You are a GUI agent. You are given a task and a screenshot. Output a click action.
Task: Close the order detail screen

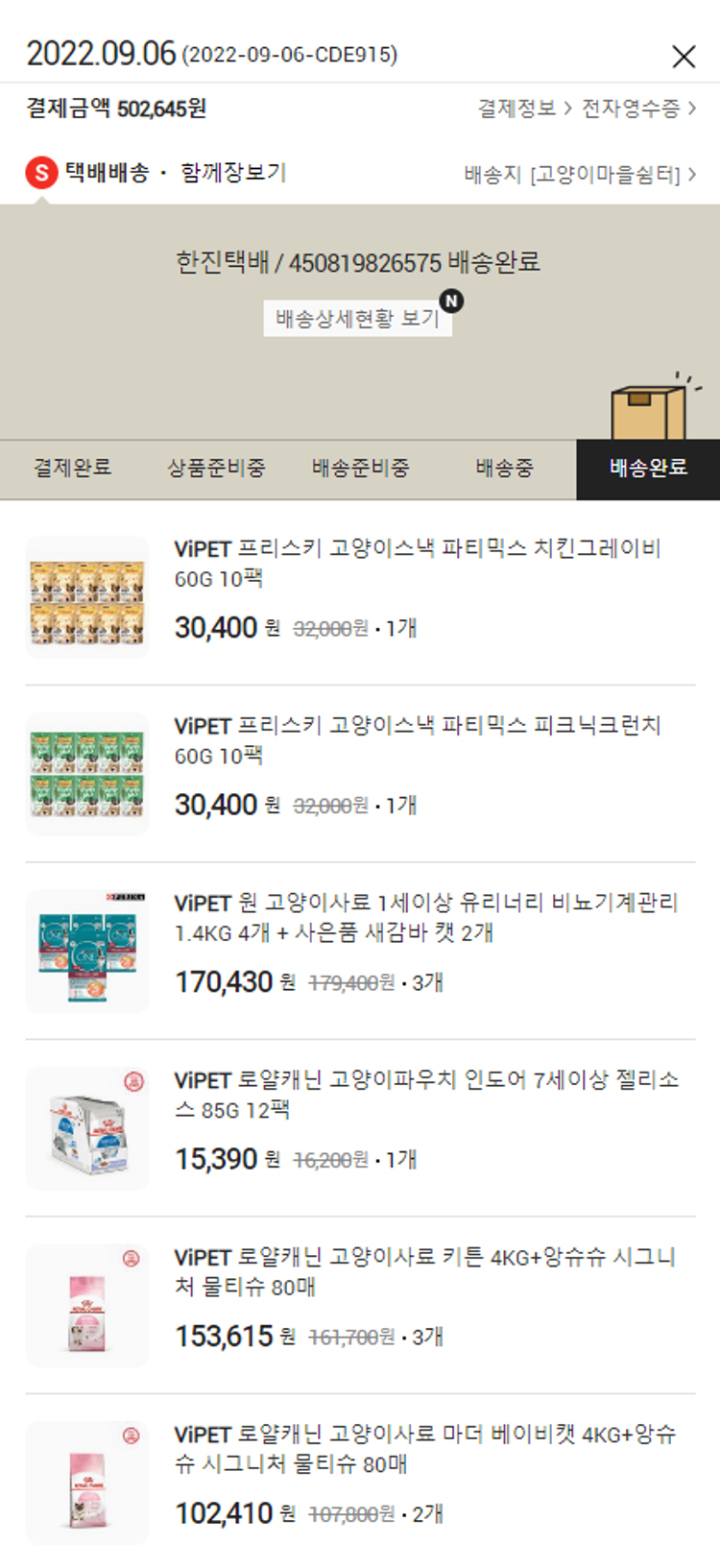click(684, 57)
